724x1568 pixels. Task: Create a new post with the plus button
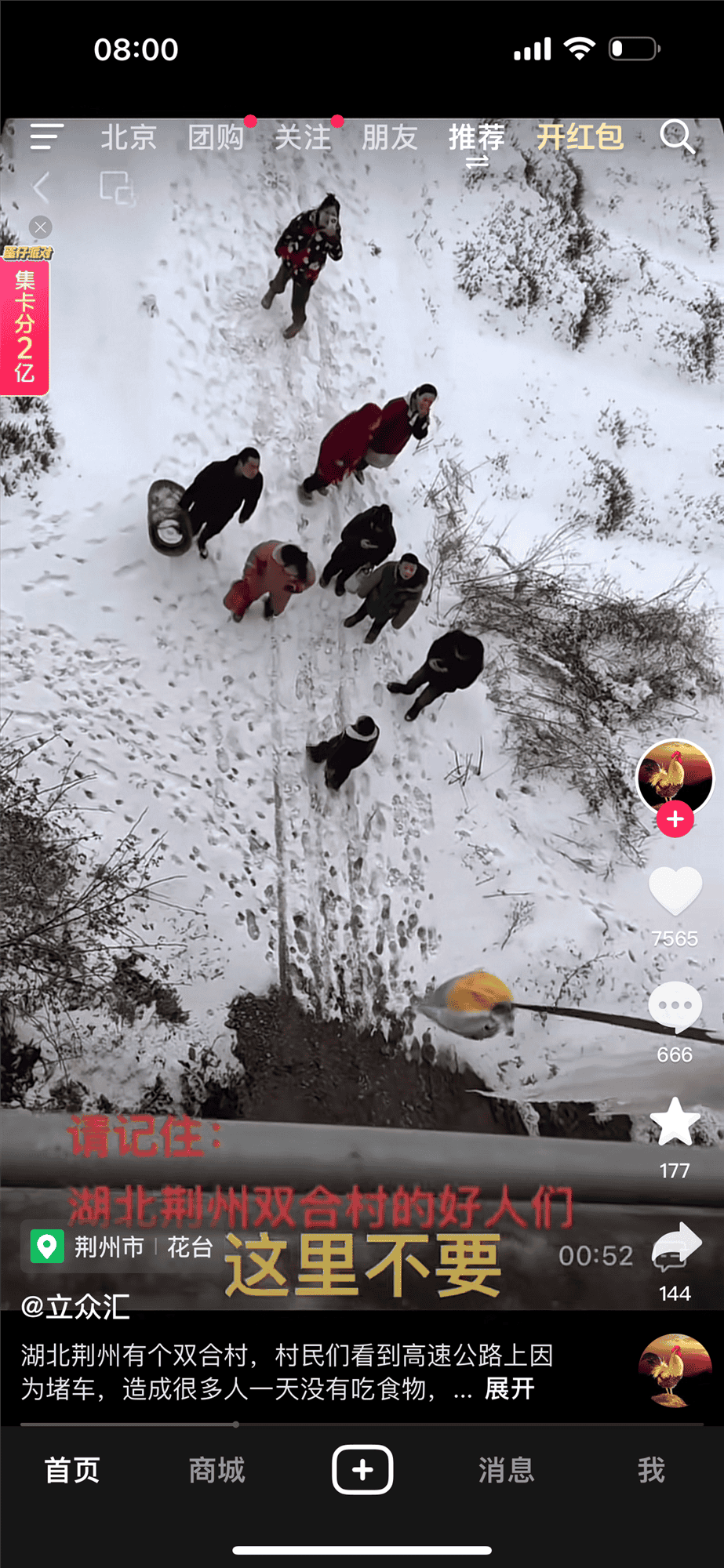(x=362, y=1470)
